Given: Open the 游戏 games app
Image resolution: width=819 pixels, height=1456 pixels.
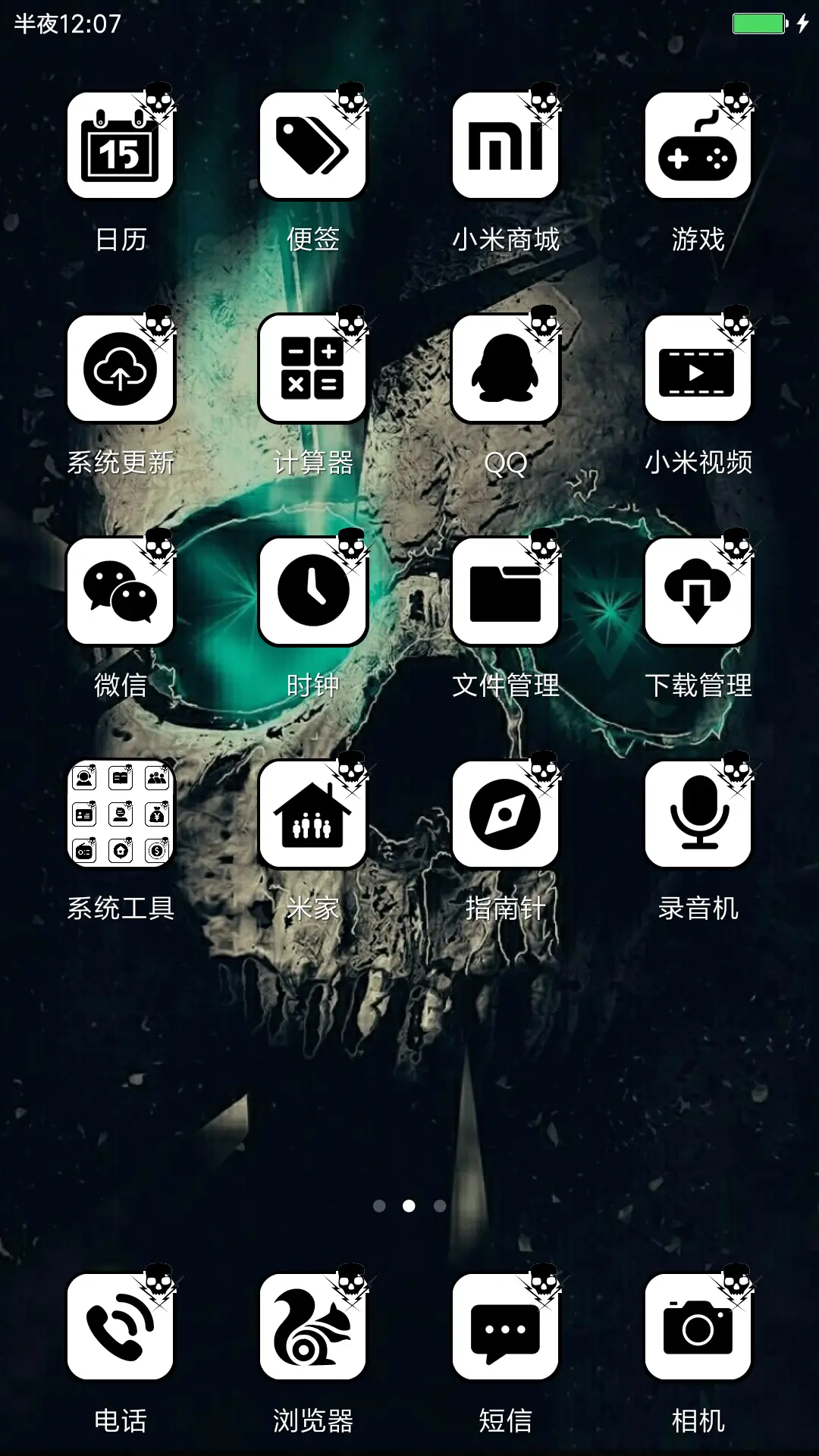Looking at the screenshot, I should pos(698,146).
